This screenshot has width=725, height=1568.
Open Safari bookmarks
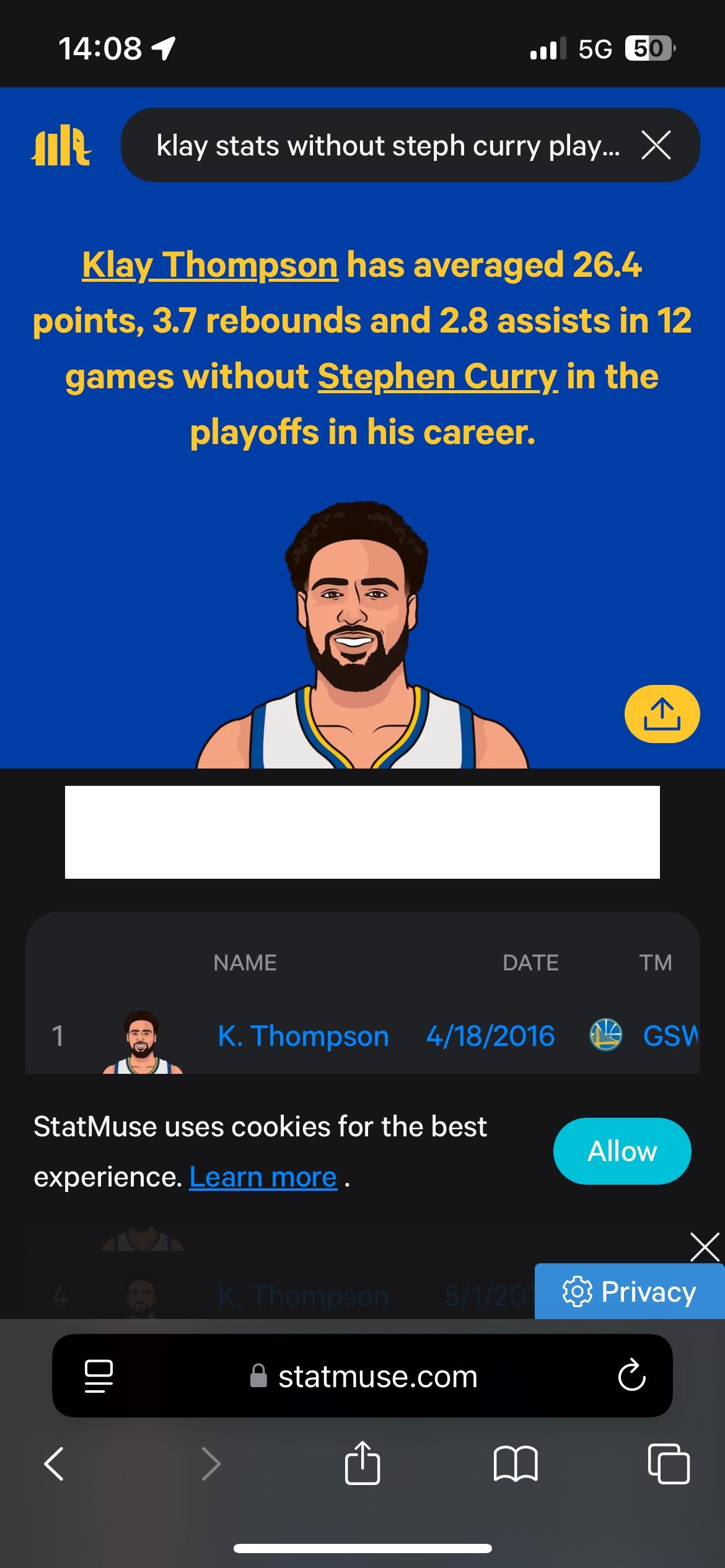point(516,1464)
